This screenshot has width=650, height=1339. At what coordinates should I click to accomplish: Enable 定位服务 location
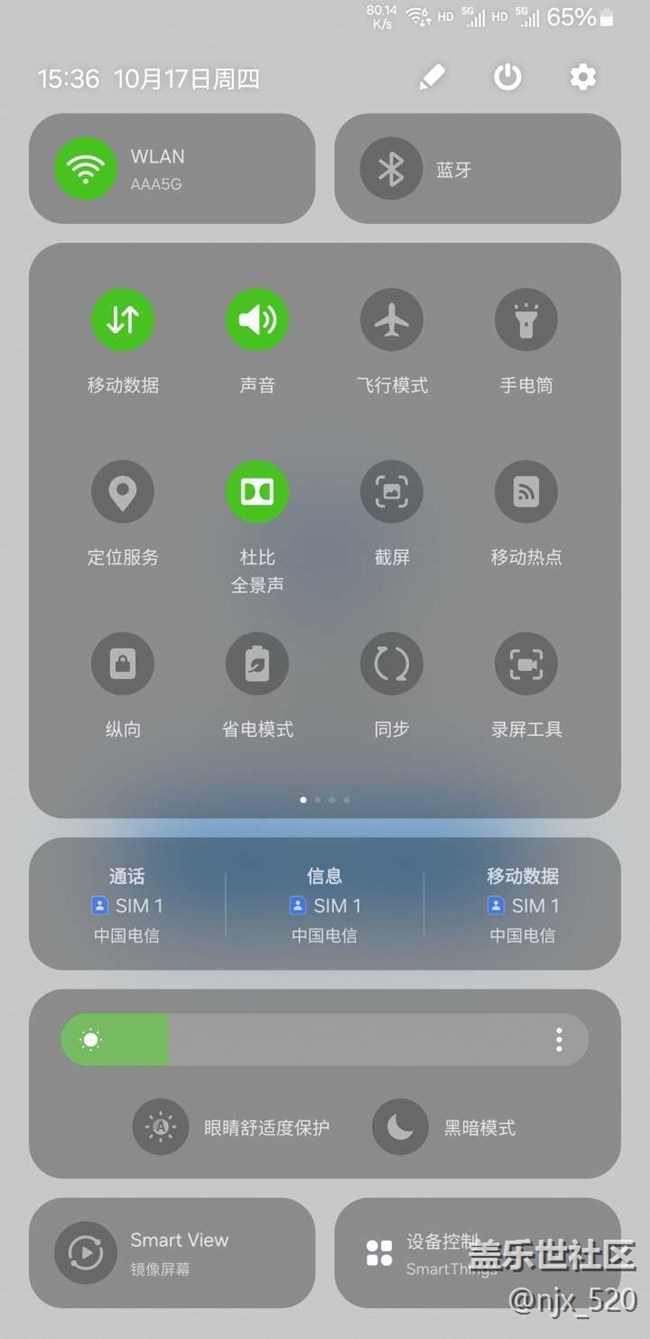123,492
